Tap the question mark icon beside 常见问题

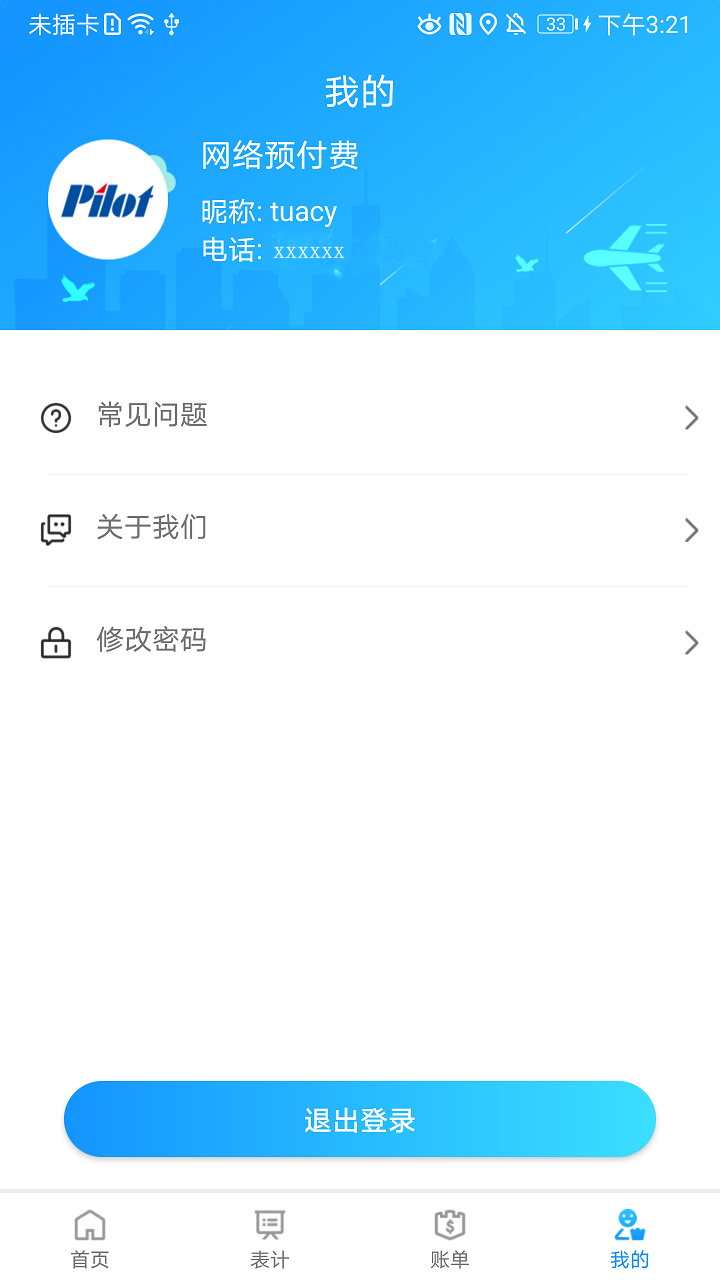click(56, 417)
